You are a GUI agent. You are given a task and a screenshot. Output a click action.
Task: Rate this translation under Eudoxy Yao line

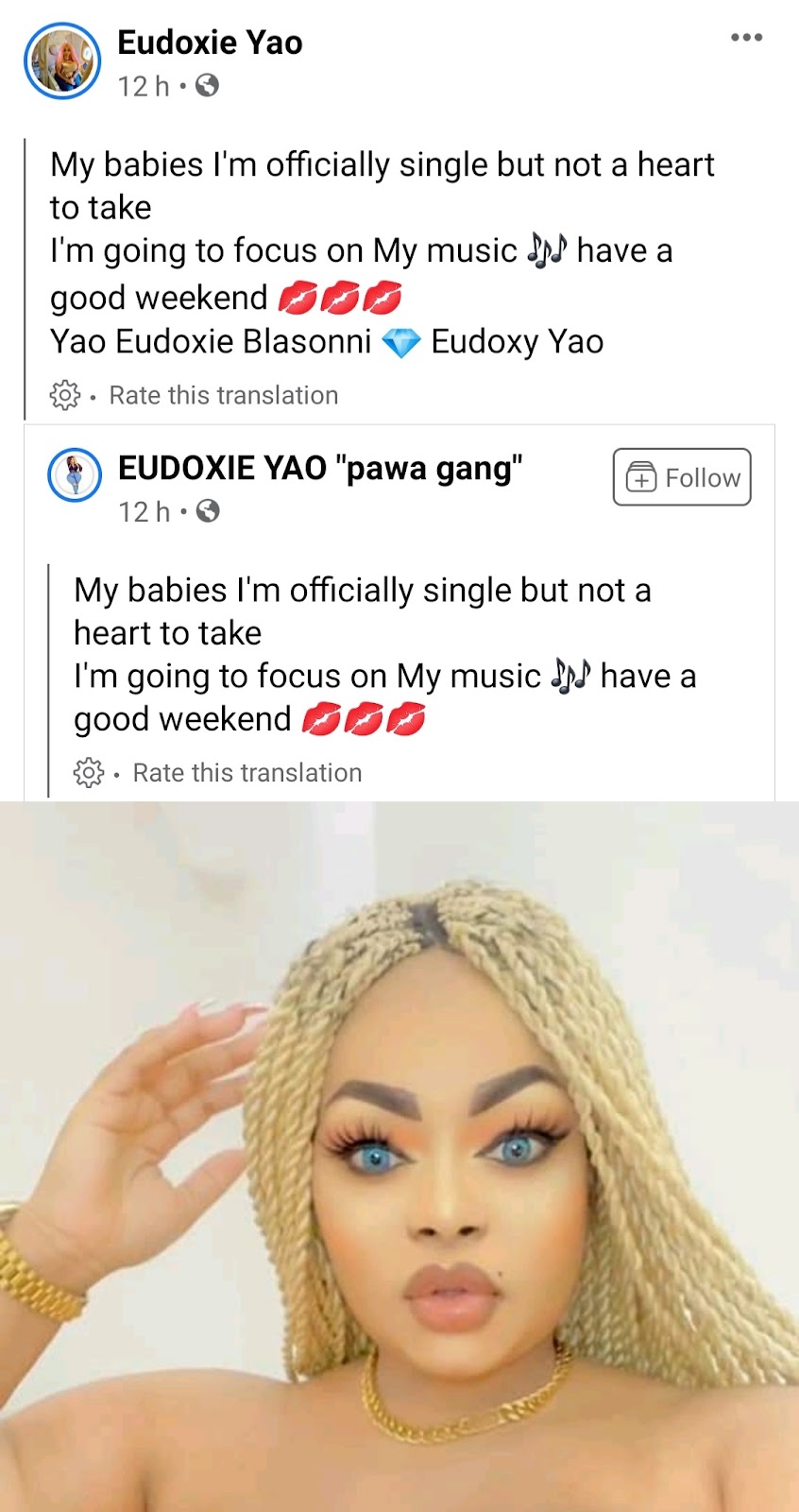(x=224, y=395)
